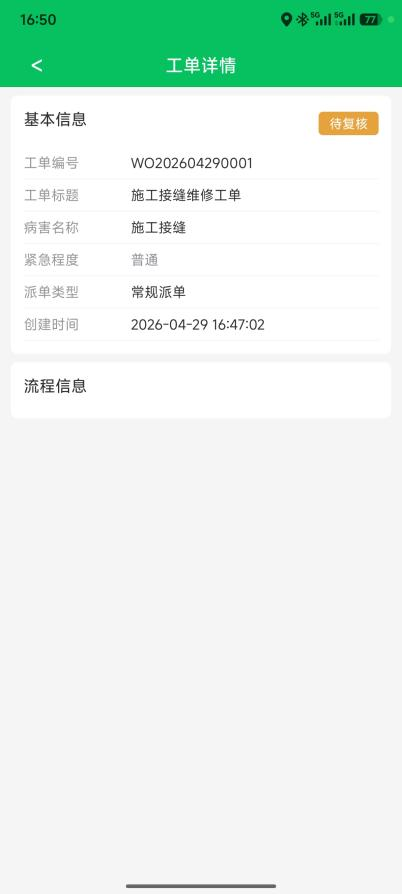Go back from the 工单详情 page
402x894 pixels.
tap(36, 66)
